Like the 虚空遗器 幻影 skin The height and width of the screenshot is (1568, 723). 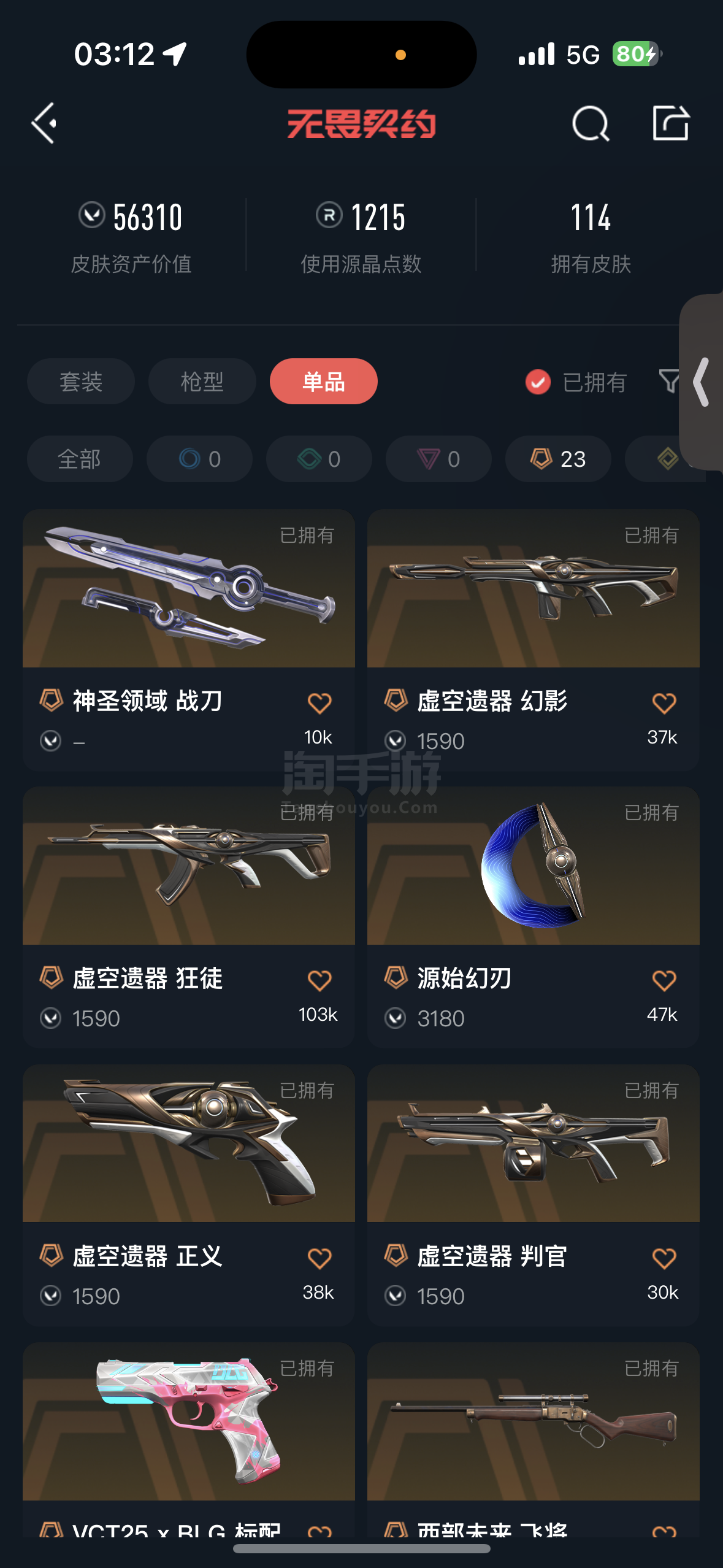[664, 703]
